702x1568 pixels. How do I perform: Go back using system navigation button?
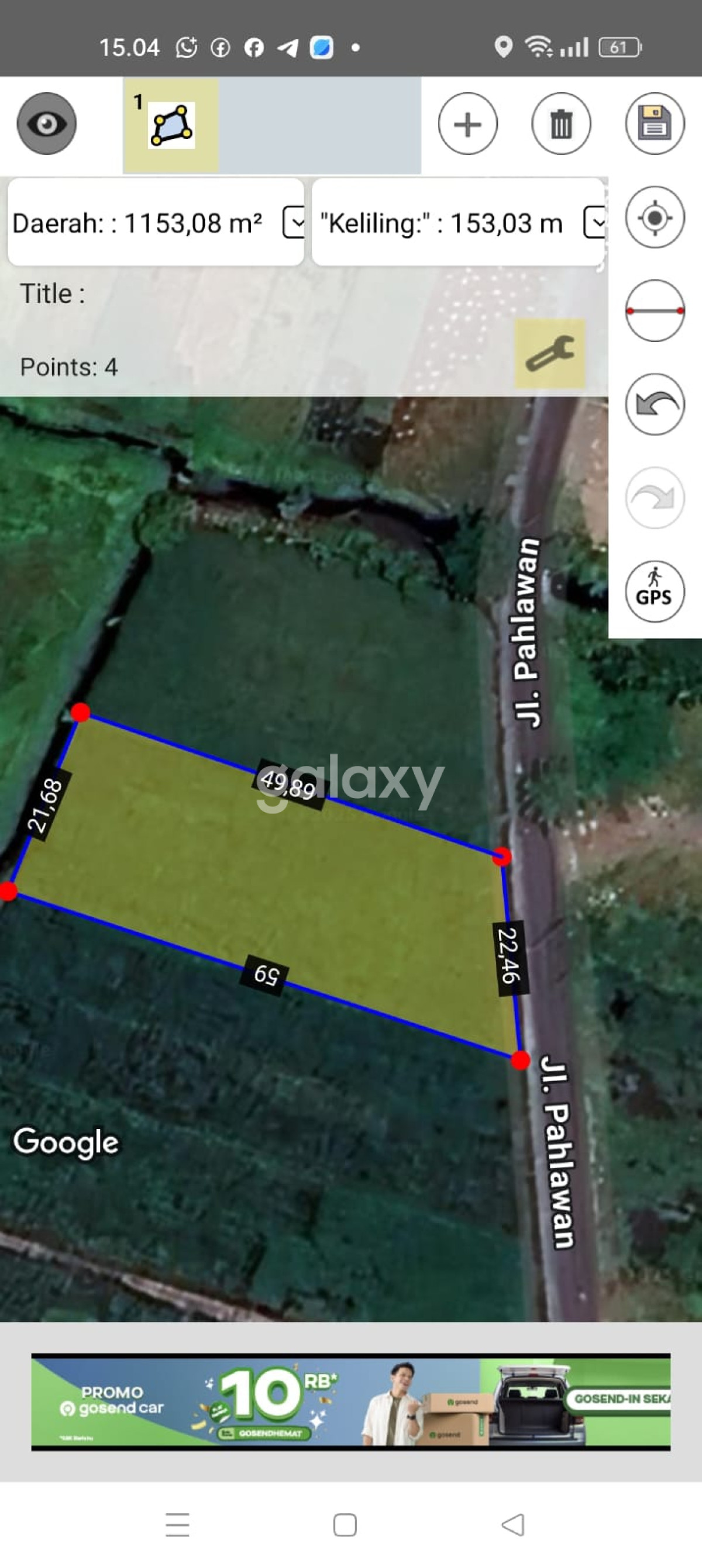(x=512, y=1525)
